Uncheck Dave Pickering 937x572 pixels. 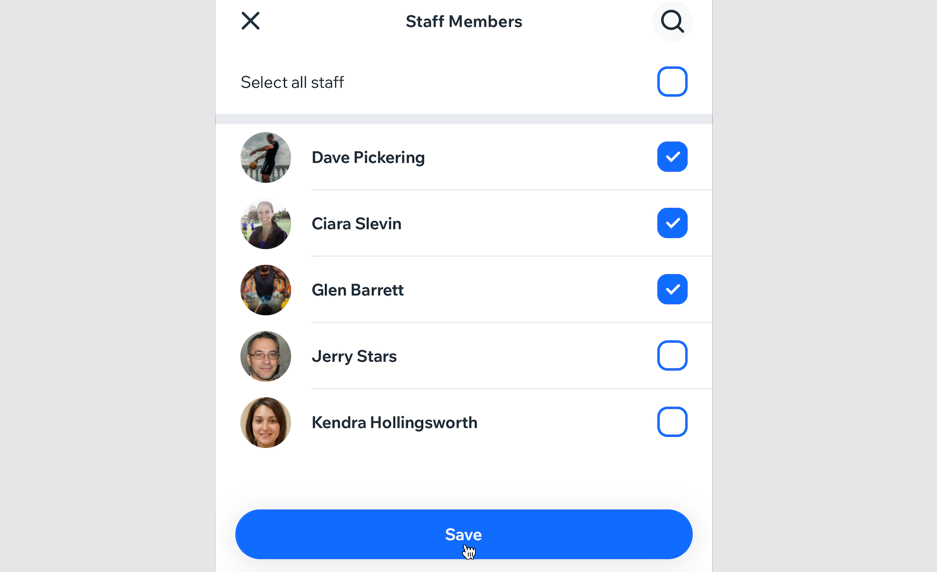(672, 157)
